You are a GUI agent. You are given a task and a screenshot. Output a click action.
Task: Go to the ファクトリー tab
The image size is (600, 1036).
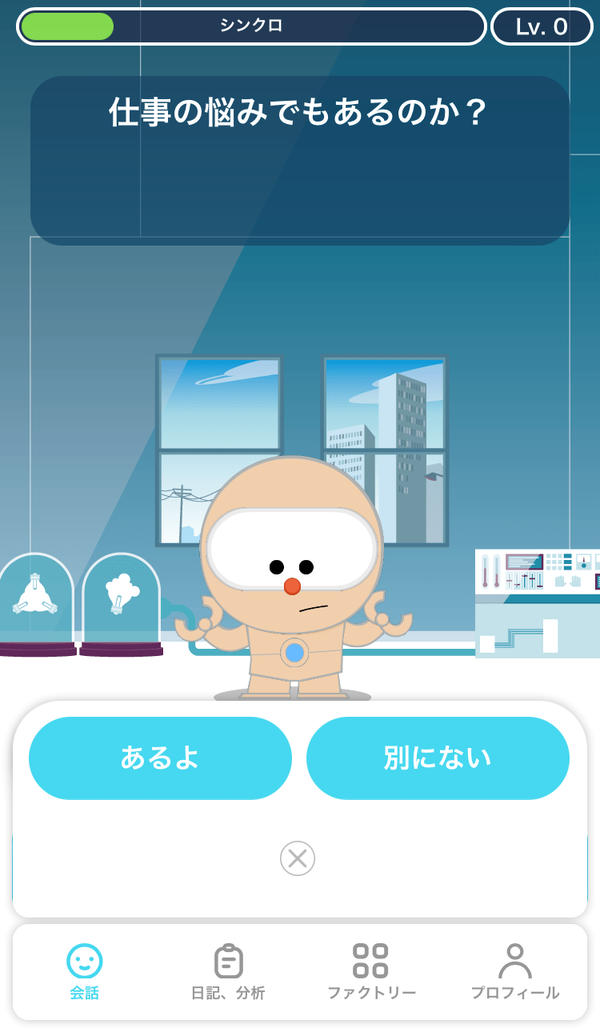371,972
